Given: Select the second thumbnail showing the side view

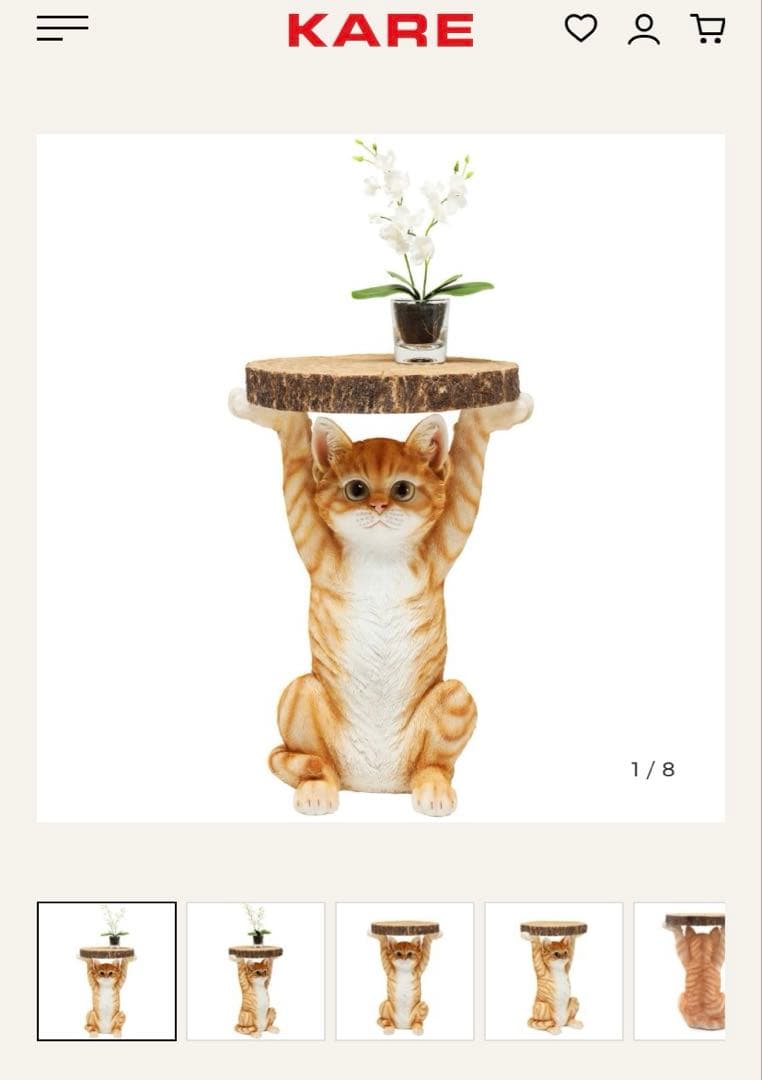Looking at the screenshot, I should tap(256, 971).
